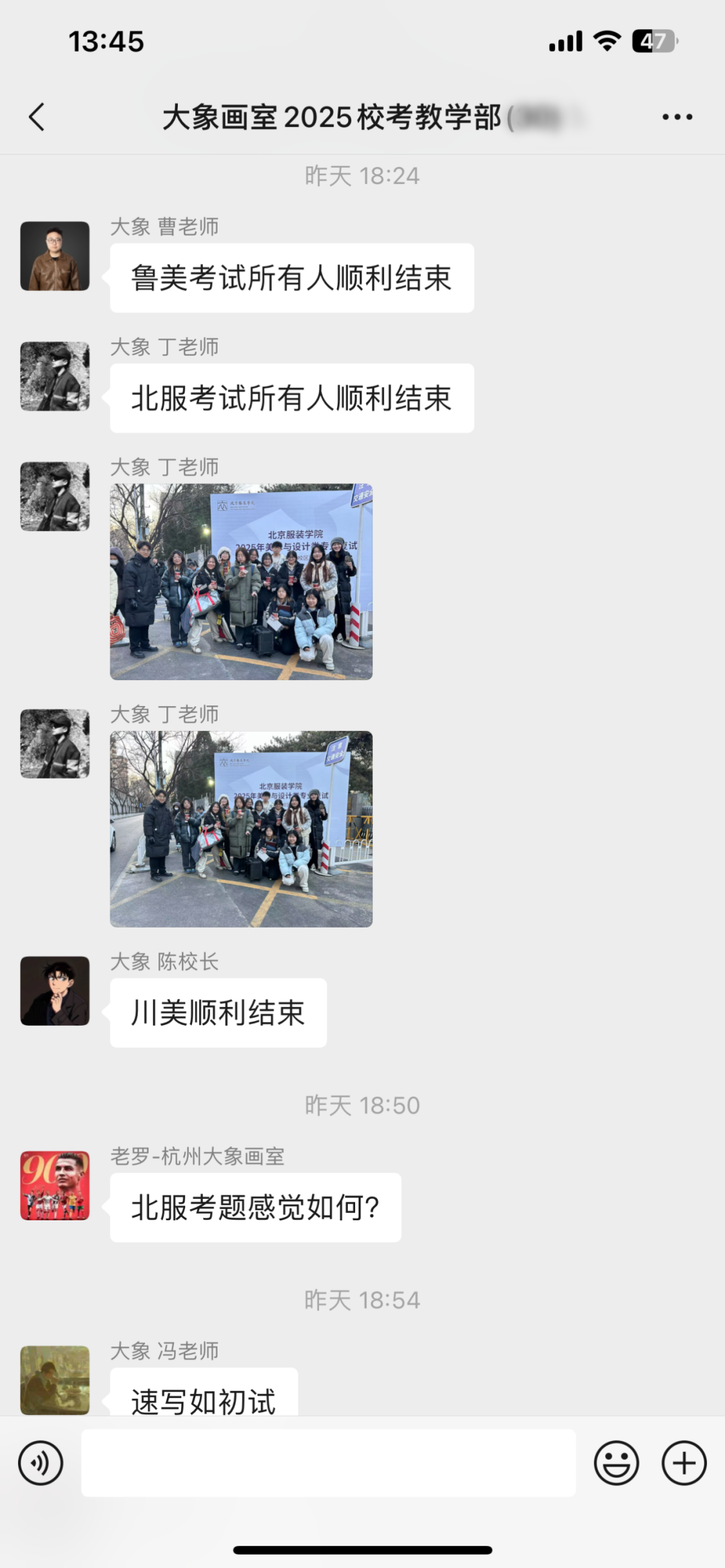Open the group chat overflow menu
This screenshot has width=725, height=1568.
click(x=677, y=117)
